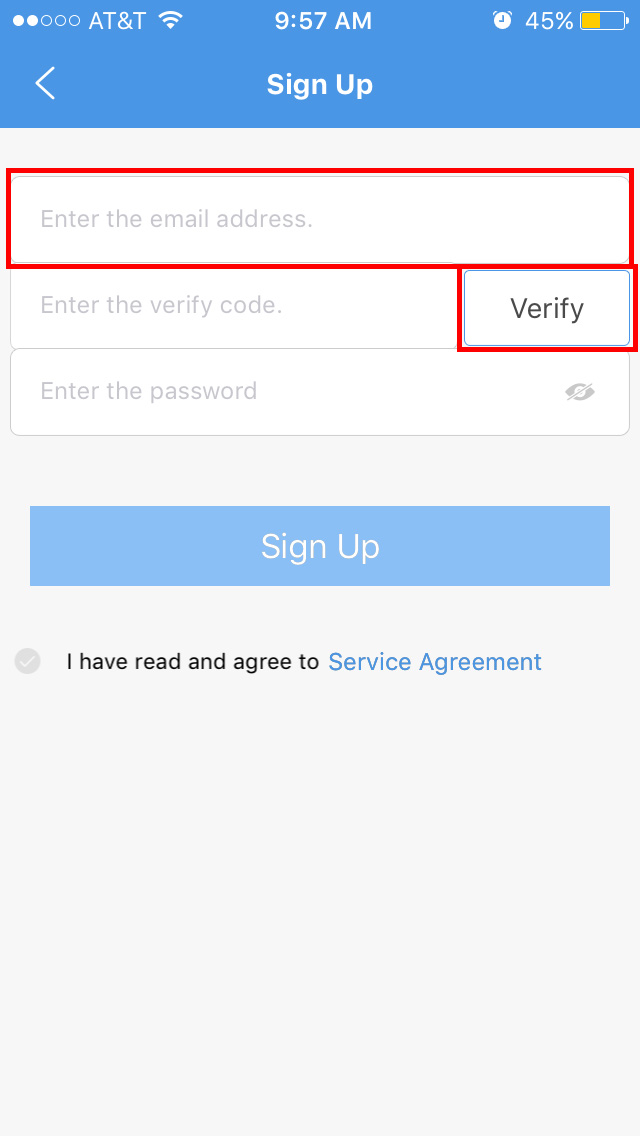This screenshot has width=640, height=1136.
Task: Tap the verify code input field
Action: coord(234,306)
